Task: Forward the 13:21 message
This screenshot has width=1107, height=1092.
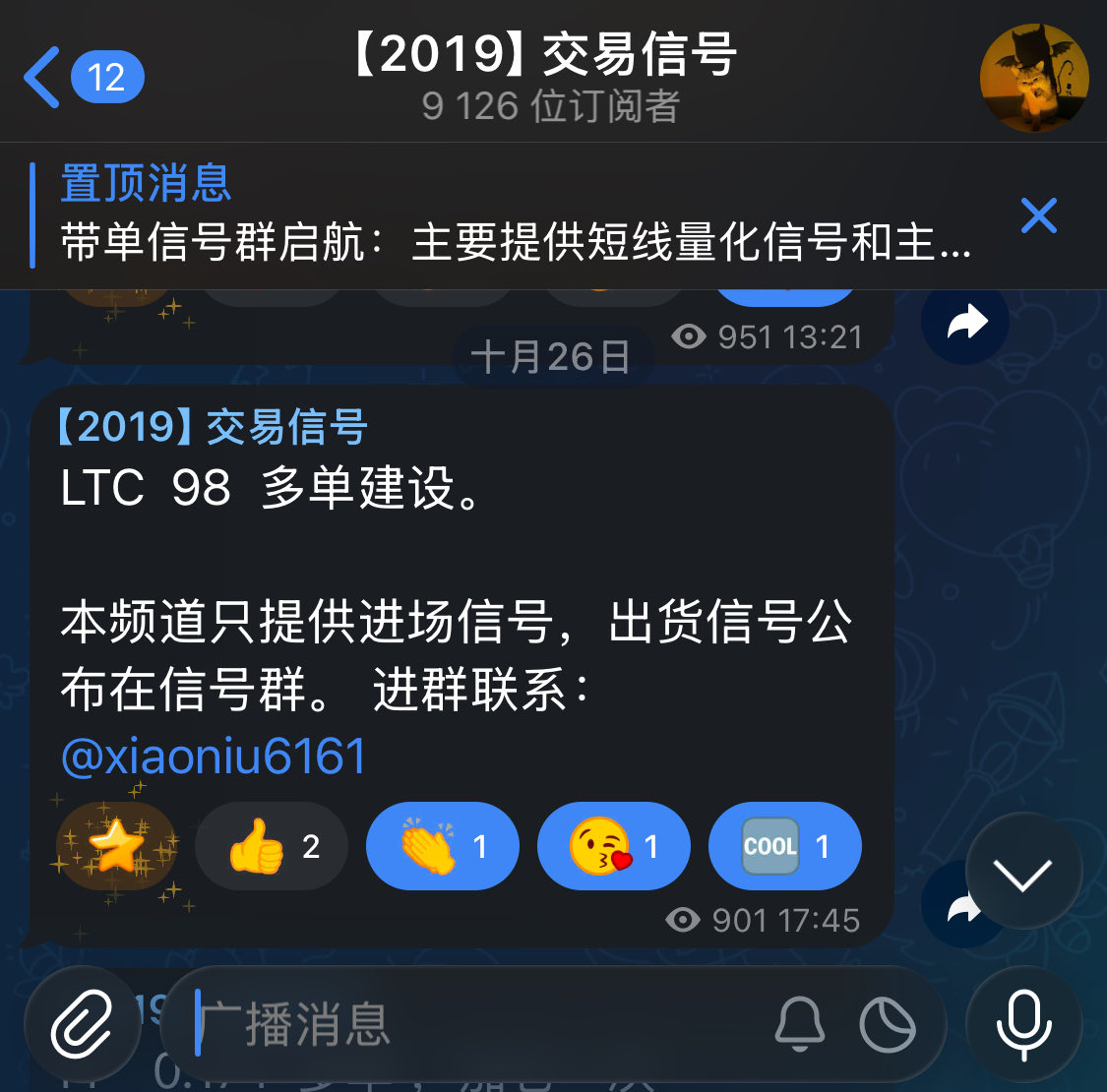Action: tap(964, 322)
